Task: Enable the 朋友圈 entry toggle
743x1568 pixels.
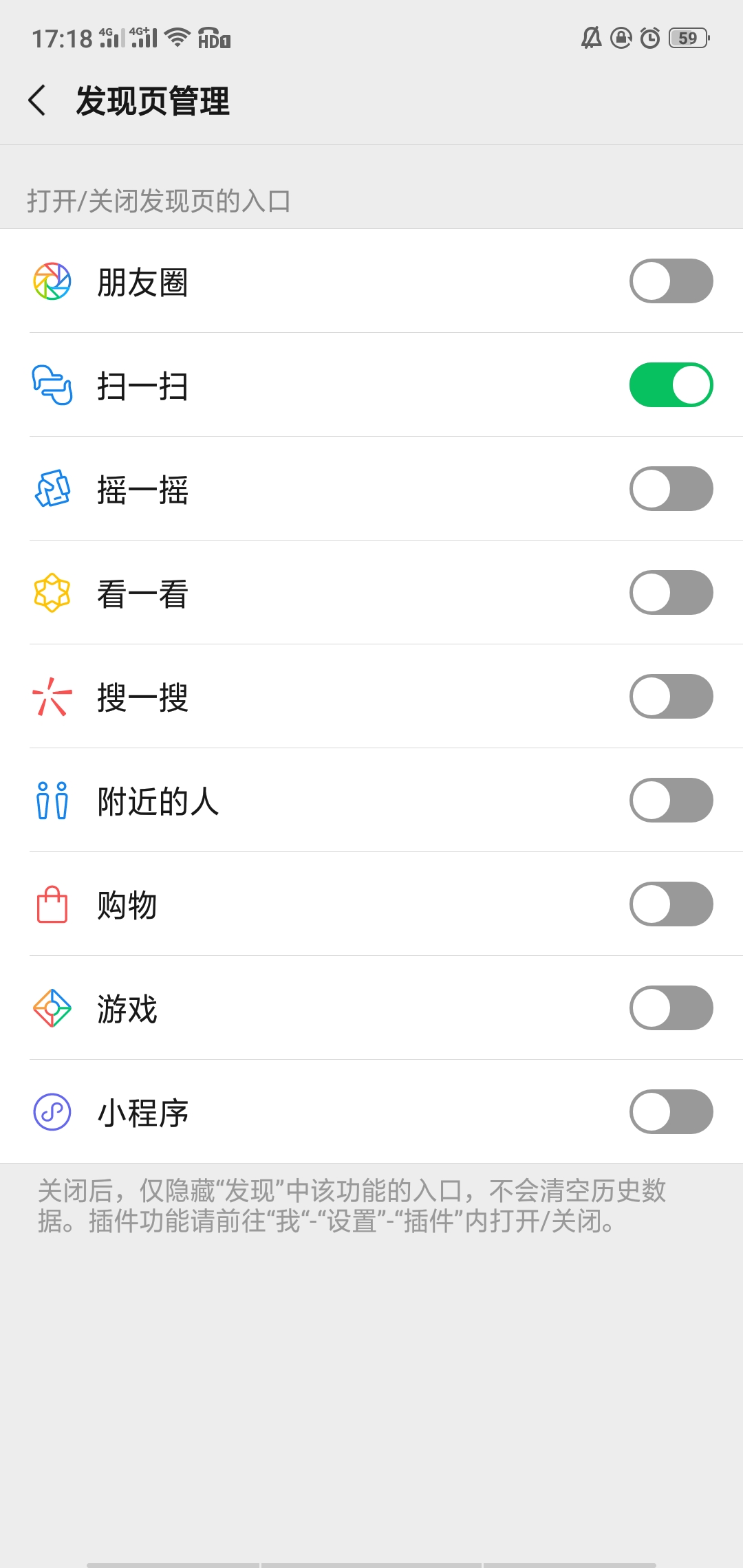Action: [x=671, y=281]
